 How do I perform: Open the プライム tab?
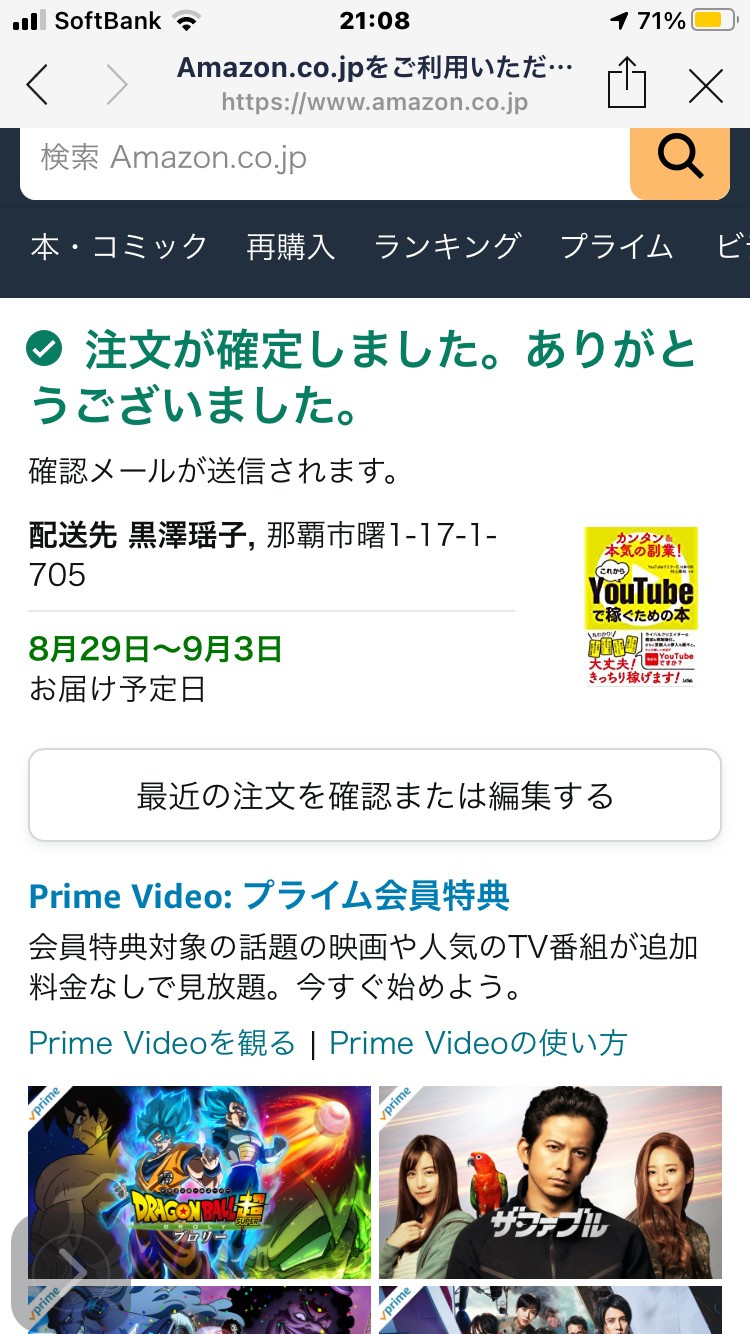pyautogui.click(x=617, y=247)
